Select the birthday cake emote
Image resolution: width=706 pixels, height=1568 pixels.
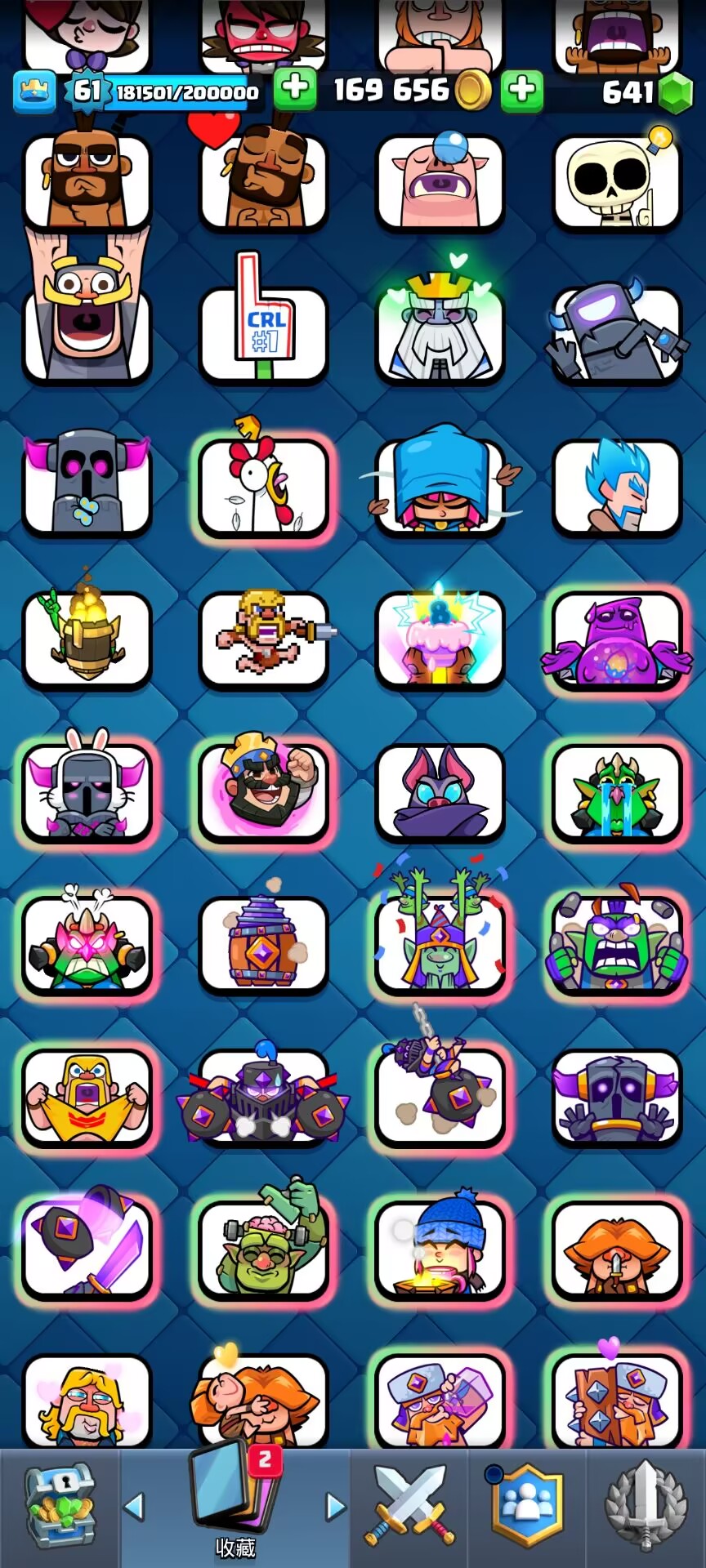point(440,637)
